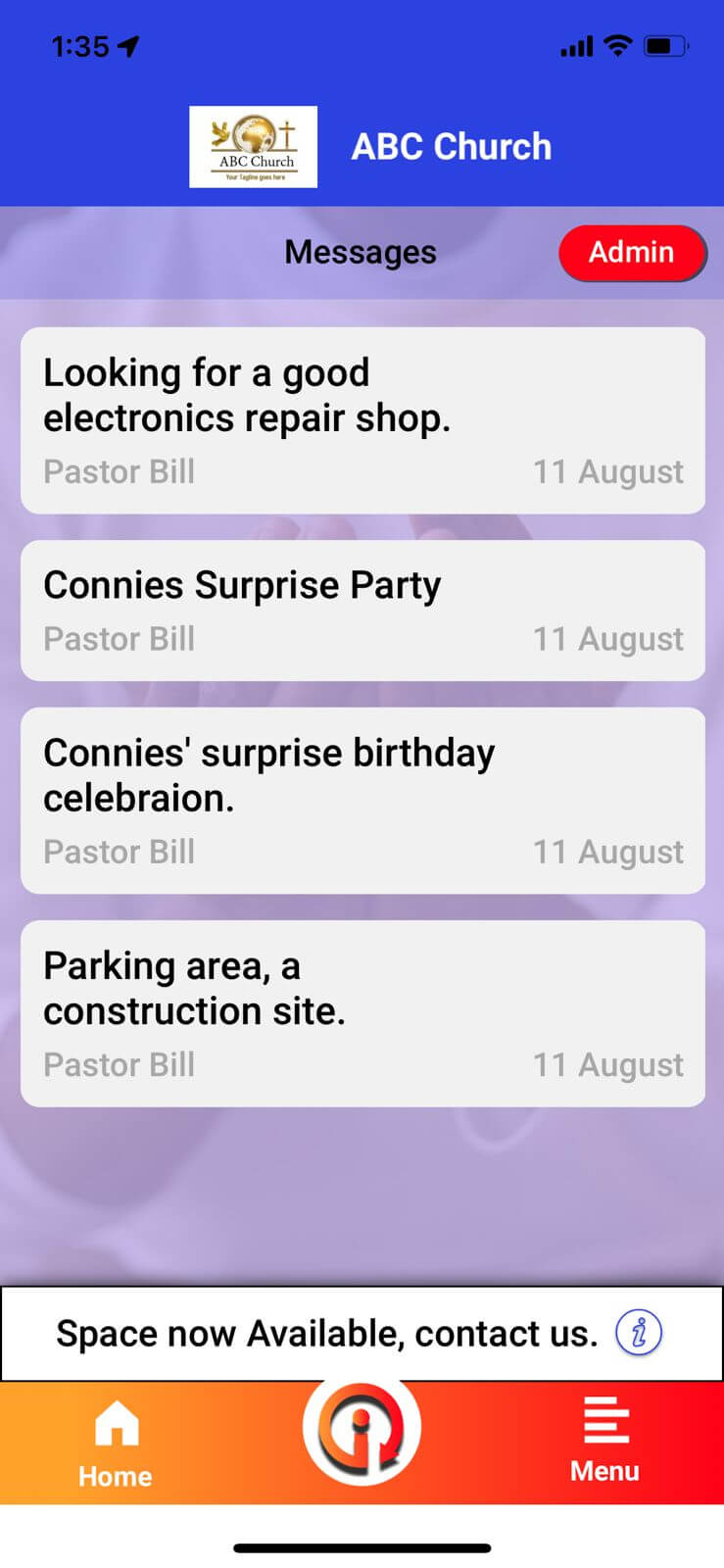The width and height of the screenshot is (724, 1568).
Task: Tap the 11 August date on first message
Action: pyautogui.click(x=607, y=471)
